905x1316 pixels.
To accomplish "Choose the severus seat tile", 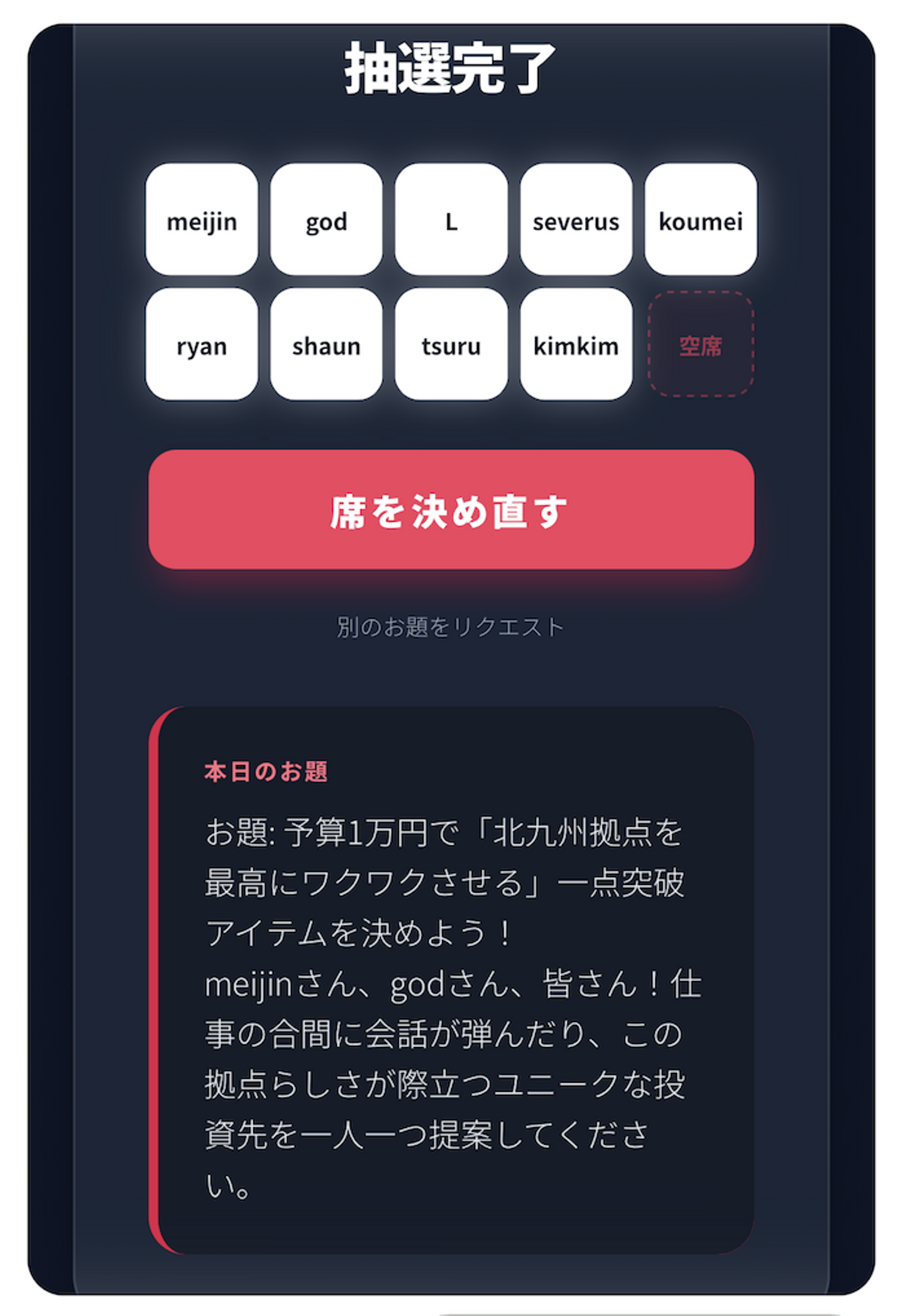I will pos(576,220).
